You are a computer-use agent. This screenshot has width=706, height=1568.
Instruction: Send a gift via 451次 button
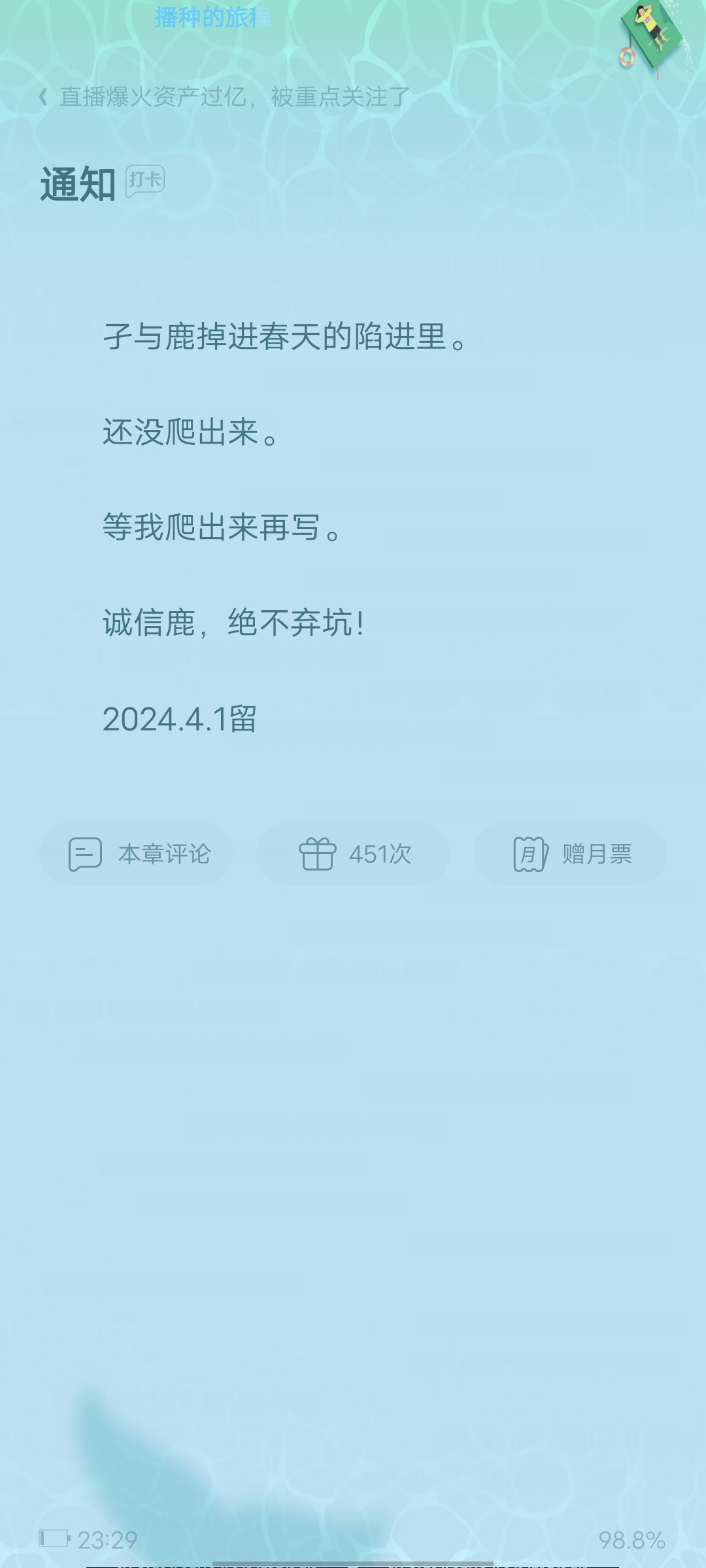pos(353,854)
